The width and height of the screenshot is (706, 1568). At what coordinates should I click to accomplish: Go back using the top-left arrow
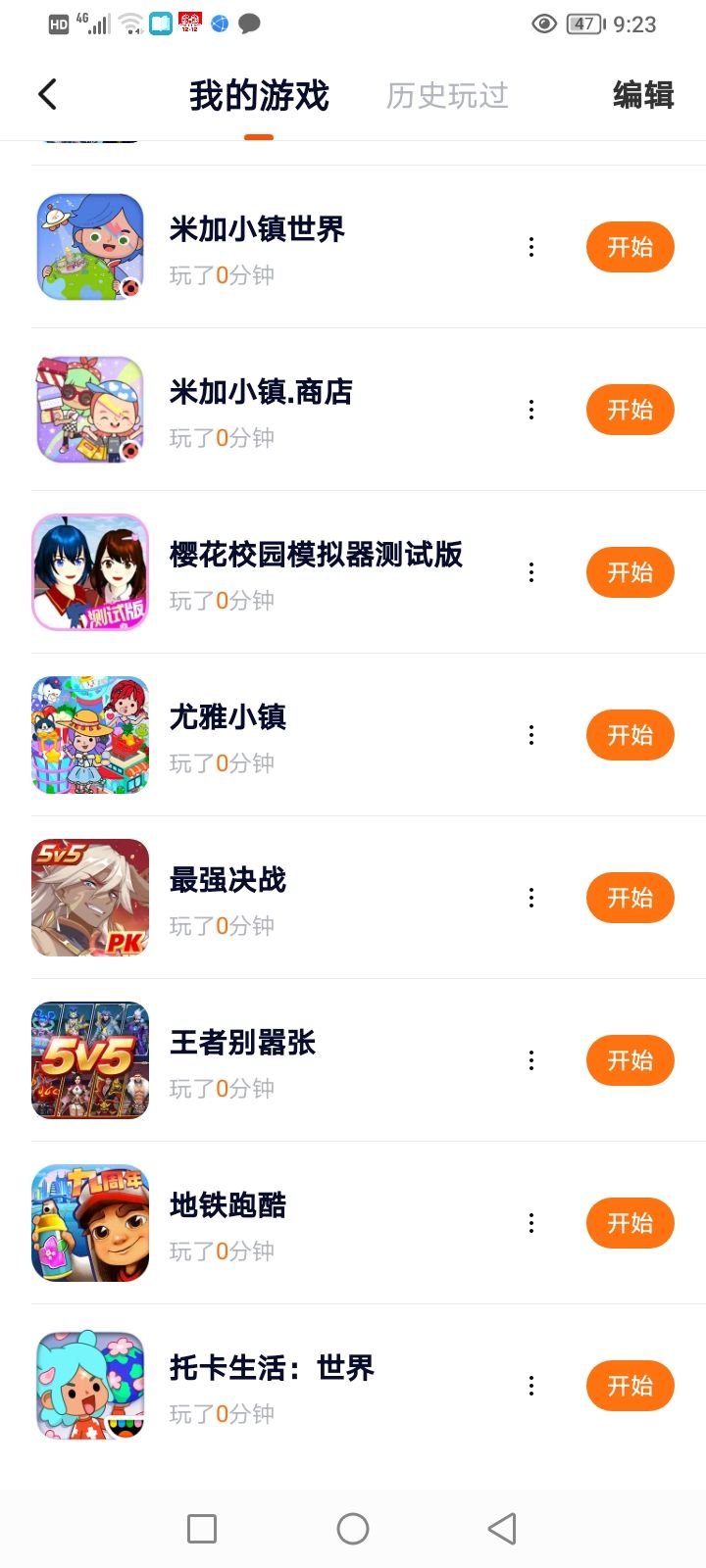[x=47, y=94]
